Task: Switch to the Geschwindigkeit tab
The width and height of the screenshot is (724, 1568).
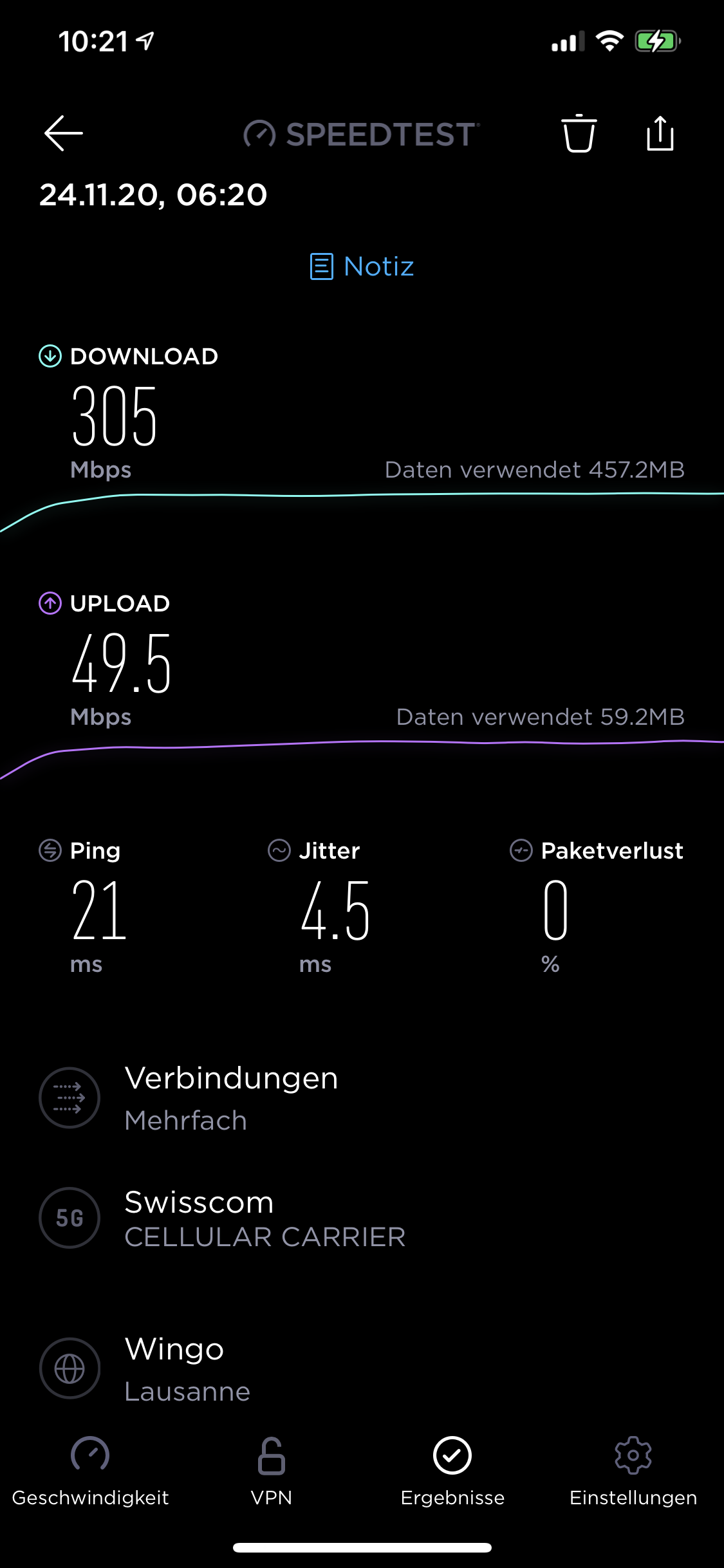Action: pos(90,1471)
